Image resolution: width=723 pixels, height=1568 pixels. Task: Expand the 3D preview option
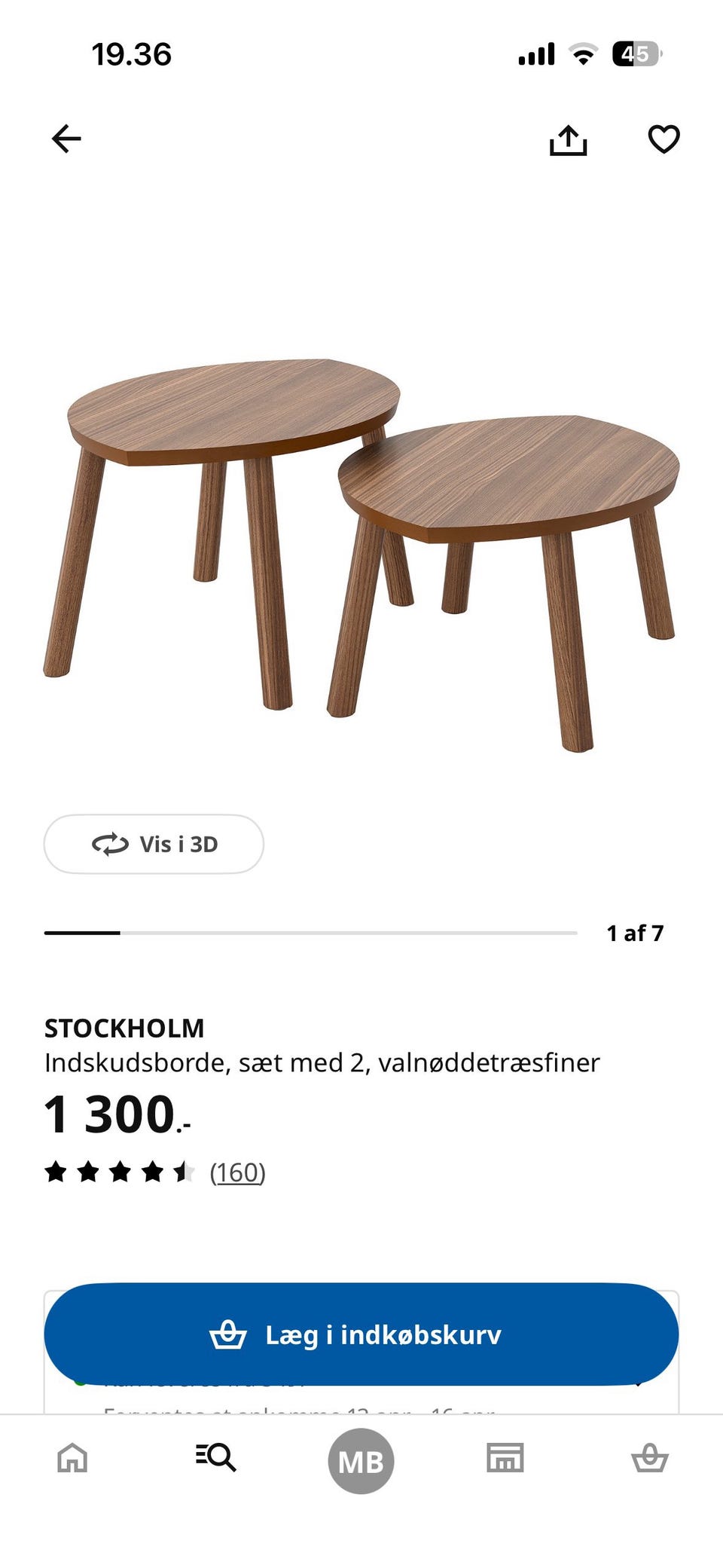[154, 844]
